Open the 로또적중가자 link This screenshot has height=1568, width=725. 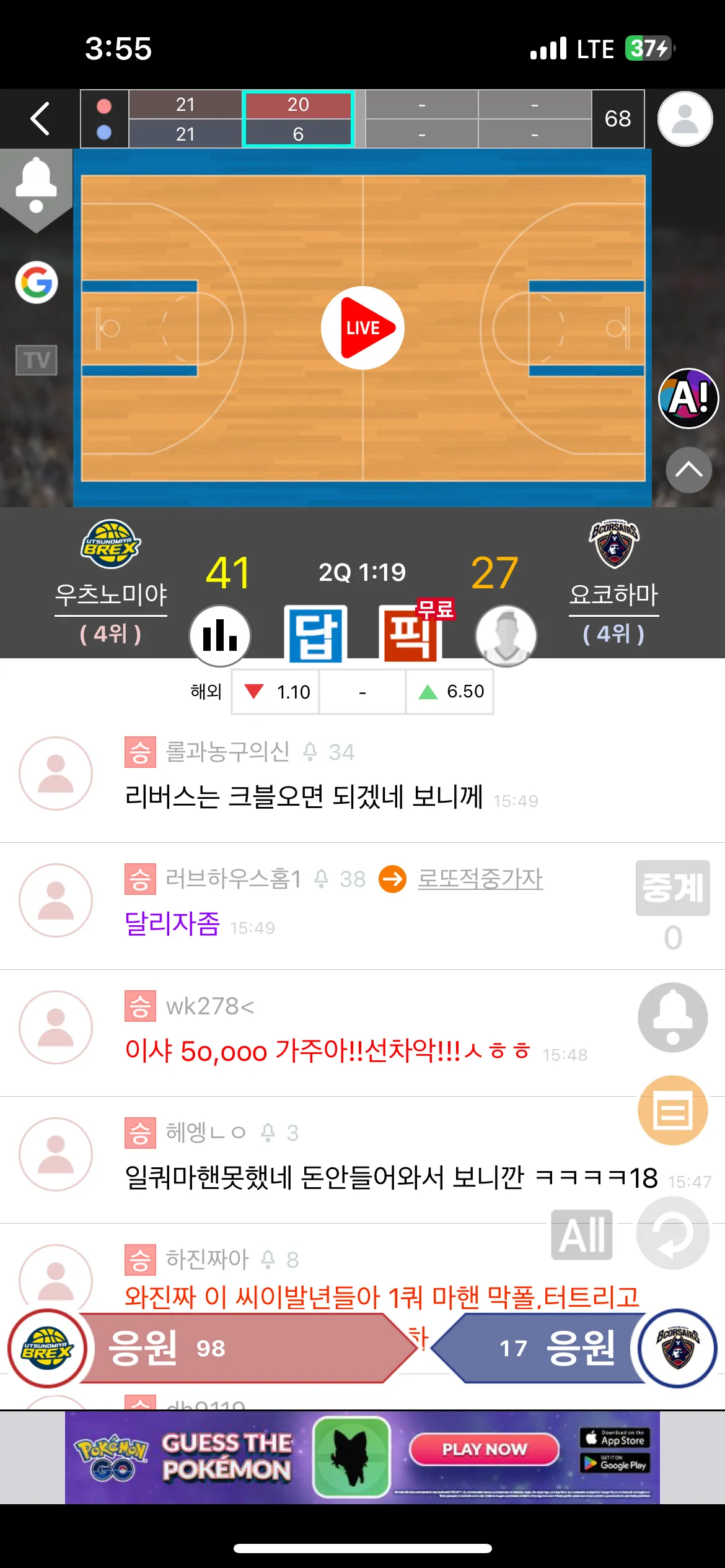pyautogui.click(x=480, y=878)
